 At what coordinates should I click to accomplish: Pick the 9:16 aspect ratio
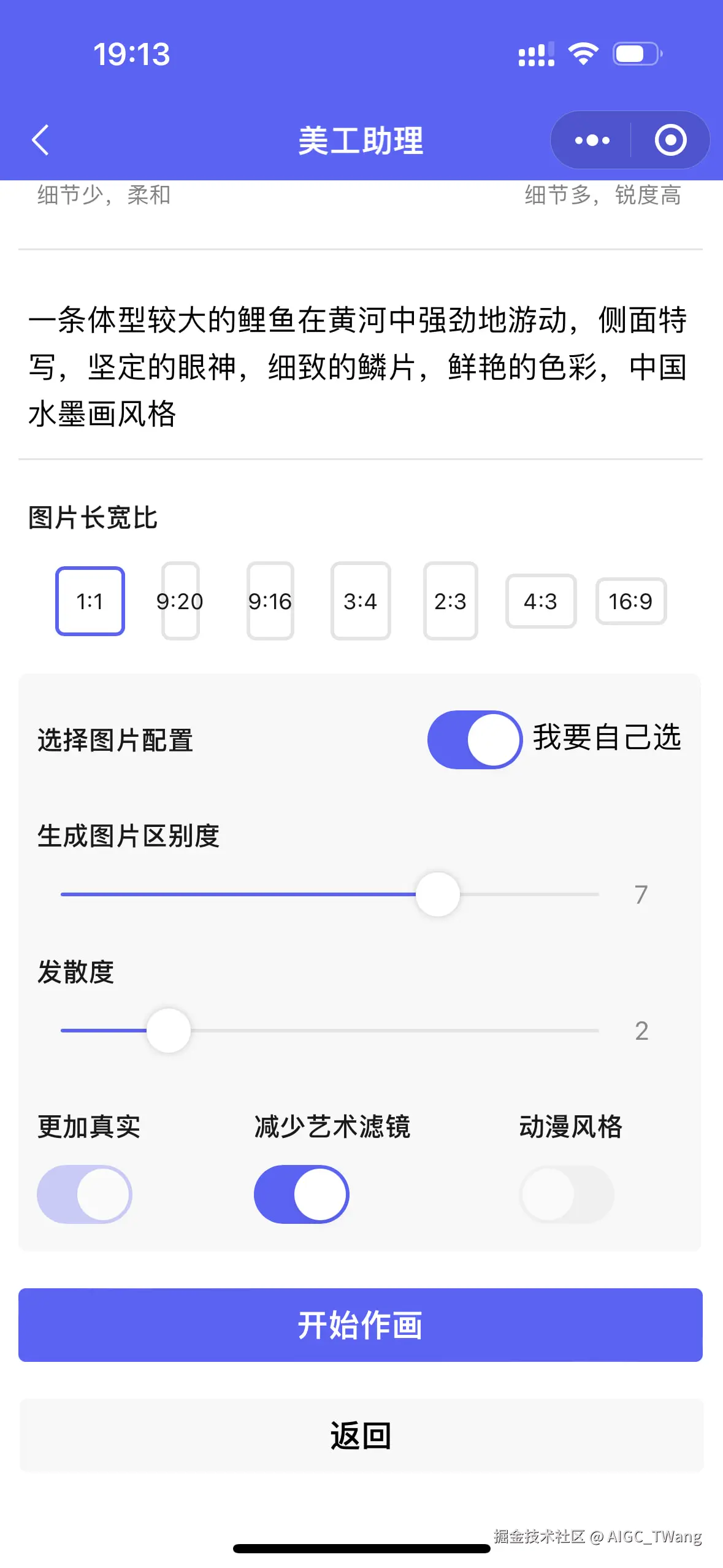coord(270,601)
